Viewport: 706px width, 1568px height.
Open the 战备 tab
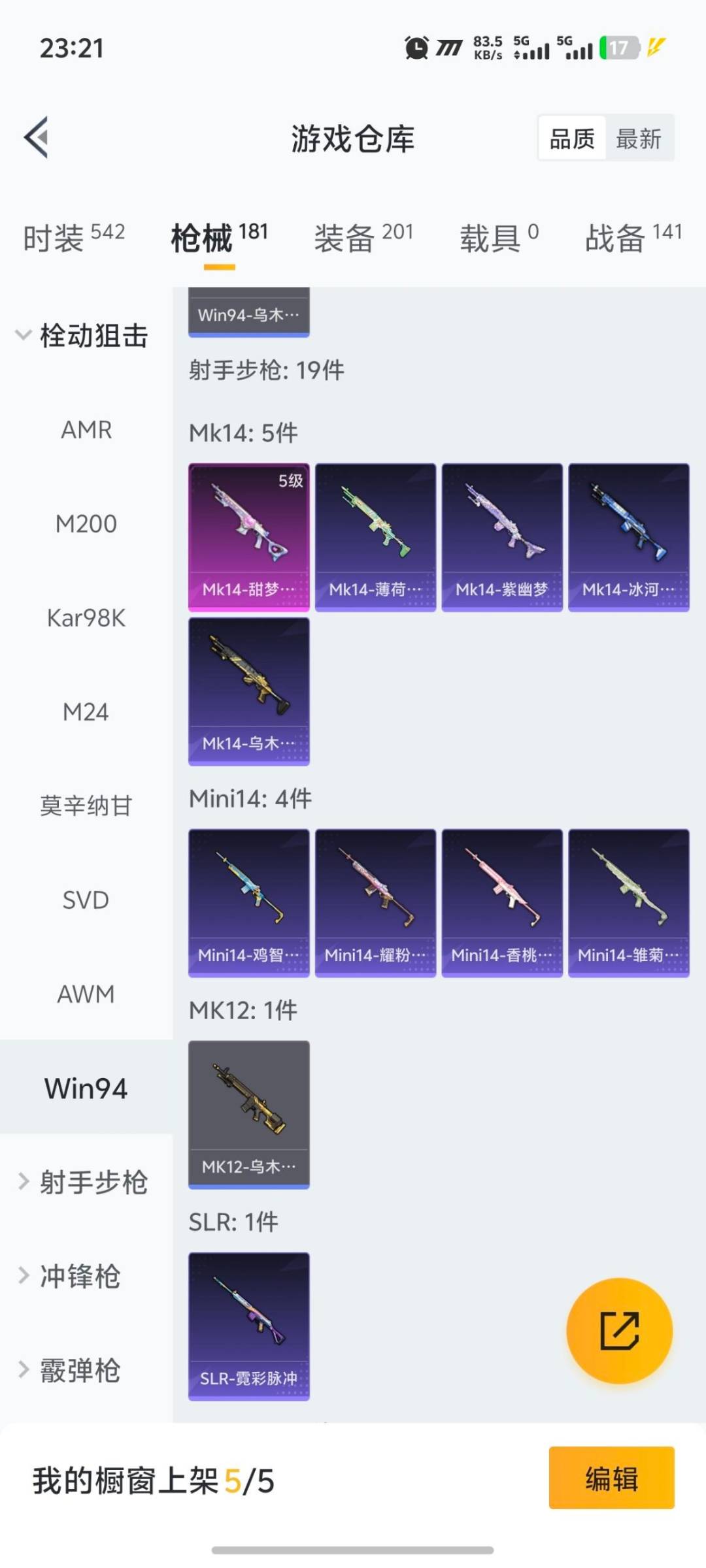coord(633,238)
